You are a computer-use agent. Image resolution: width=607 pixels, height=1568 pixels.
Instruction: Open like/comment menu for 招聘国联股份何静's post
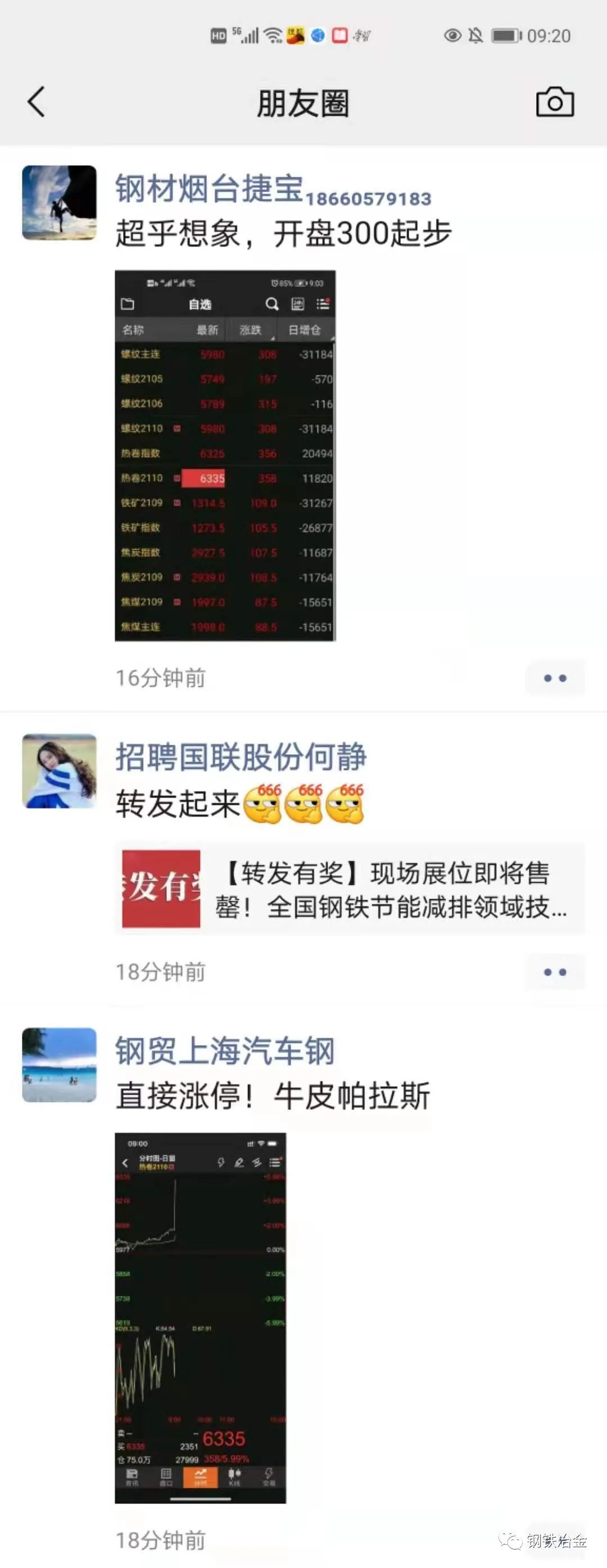pyautogui.click(x=555, y=972)
